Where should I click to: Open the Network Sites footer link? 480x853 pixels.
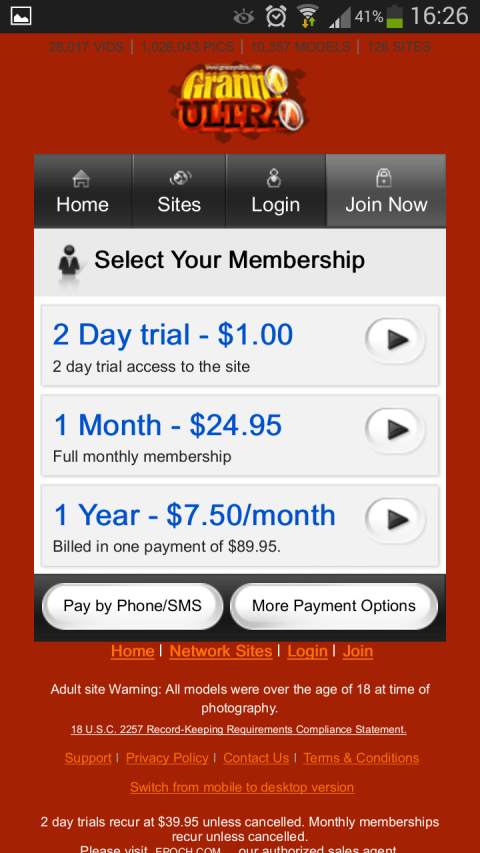tap(220, 651)
